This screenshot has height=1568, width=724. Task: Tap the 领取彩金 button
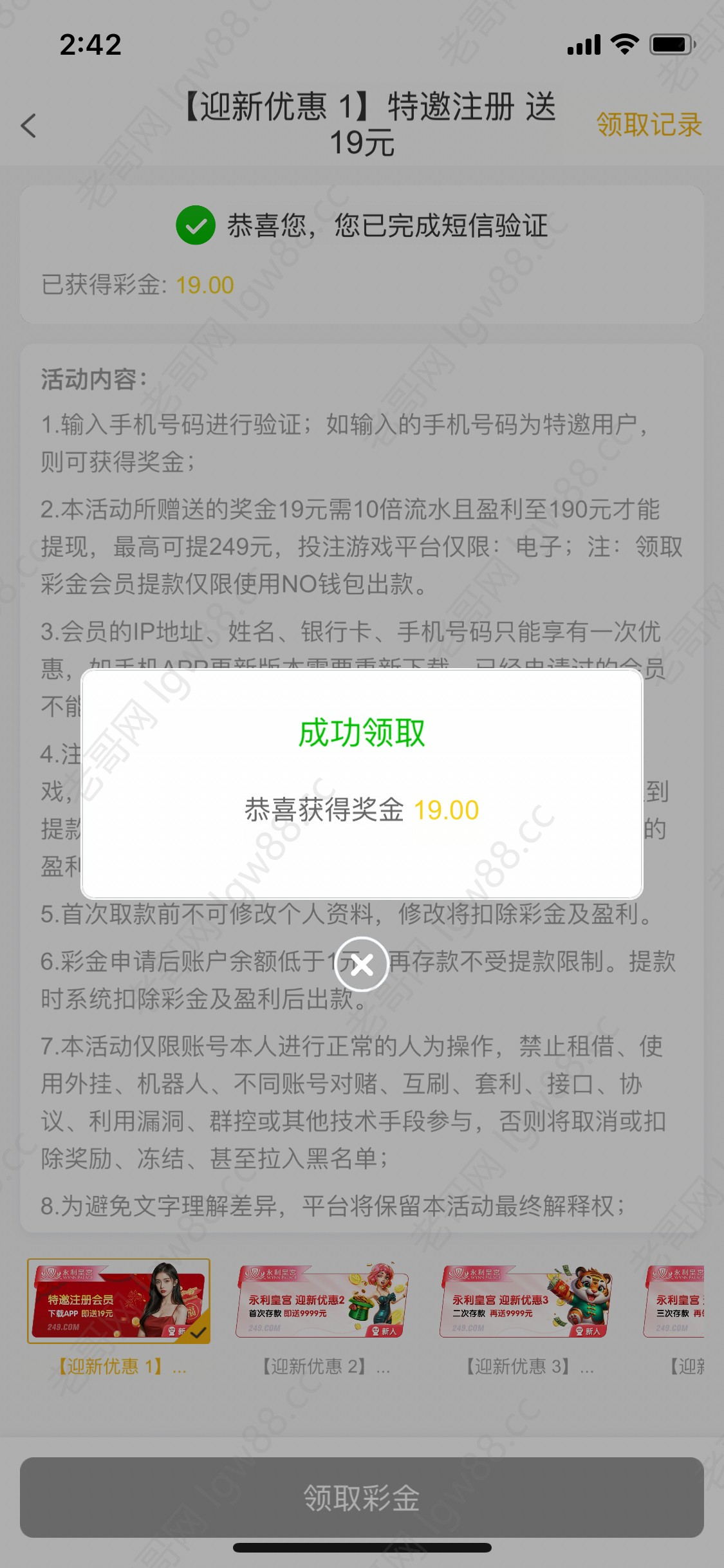point(362,1498)
